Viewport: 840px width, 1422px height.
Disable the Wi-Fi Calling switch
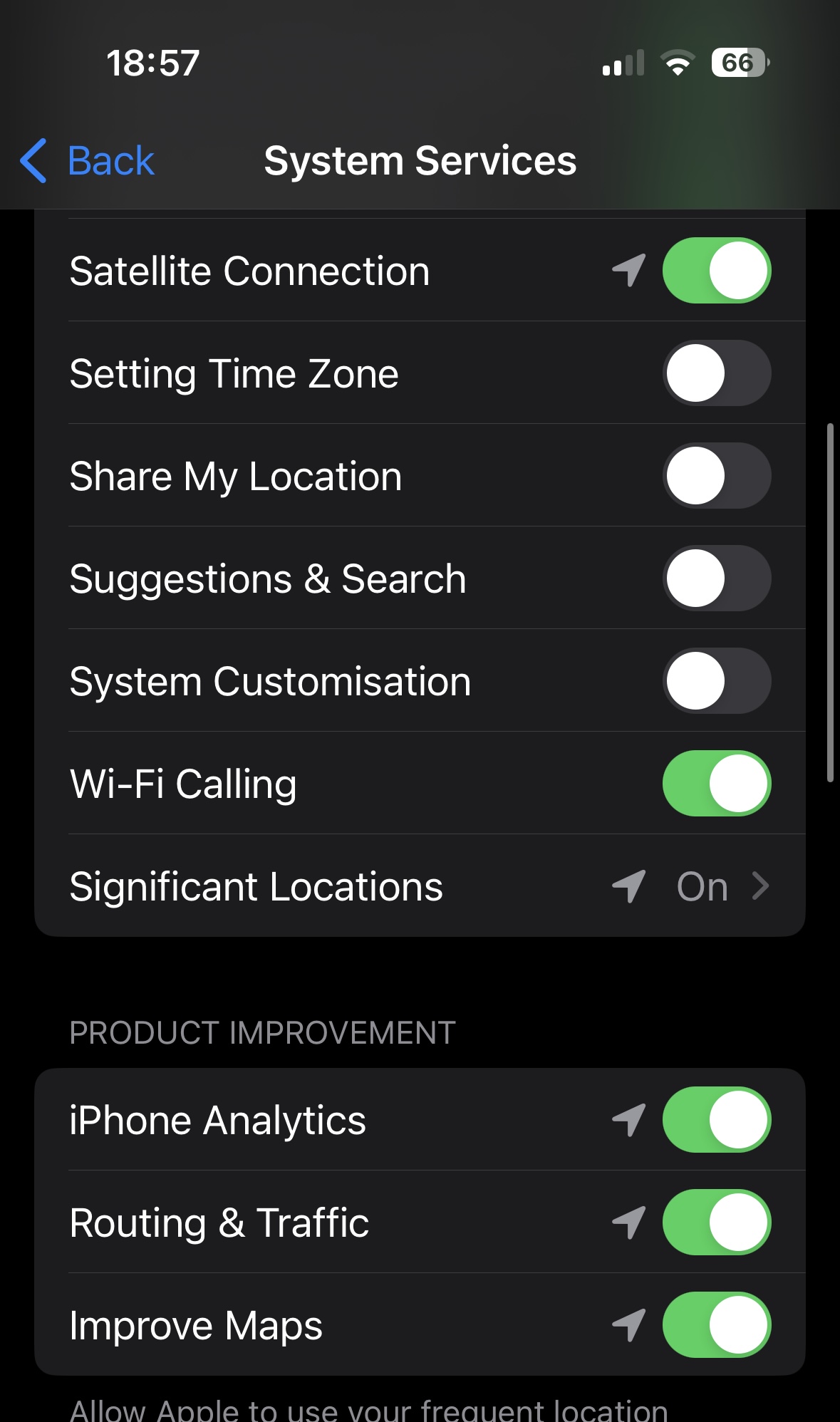pos(716,784)
